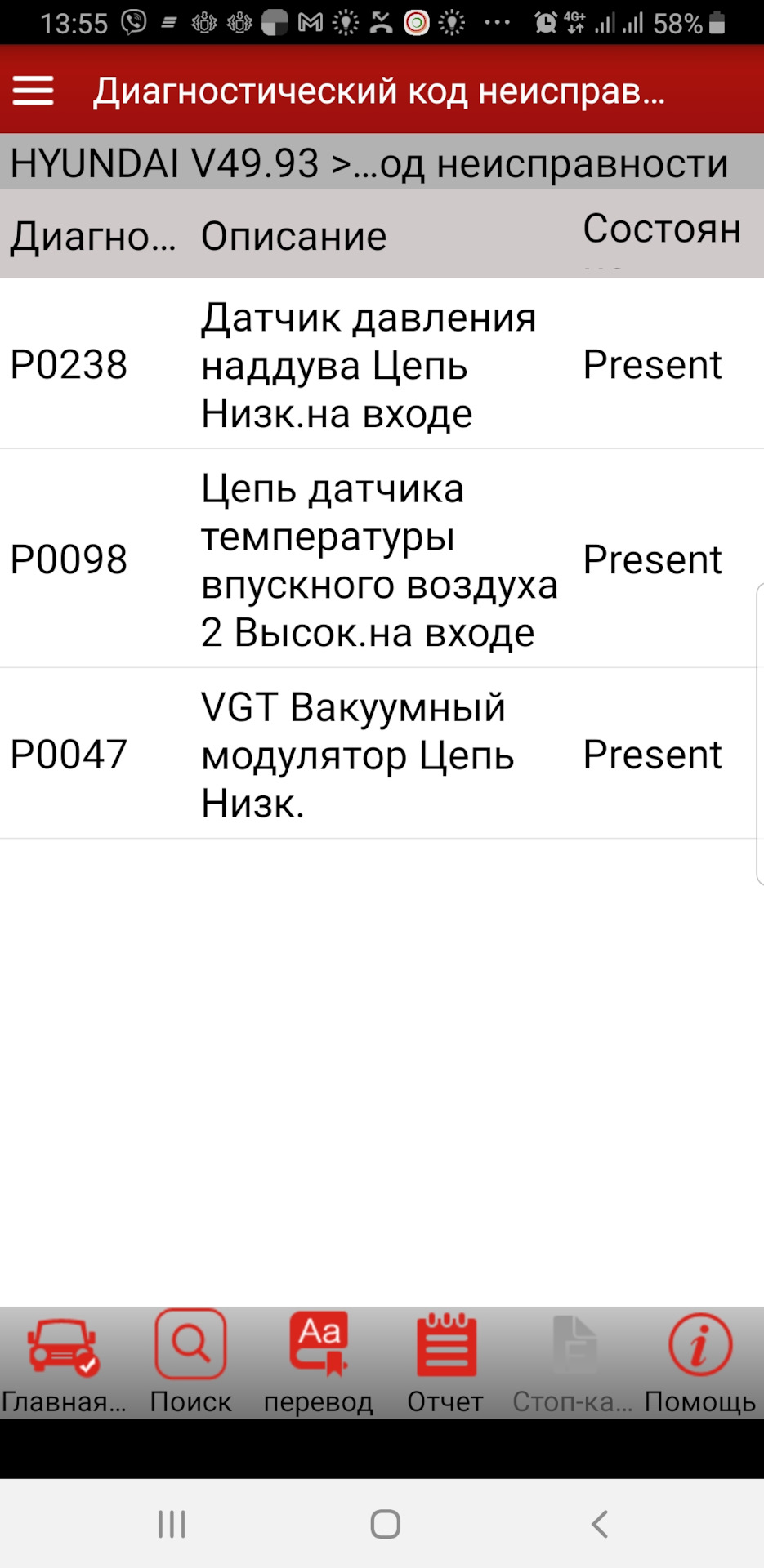Image resolution: width=764 pixels, height=1568 pixels.
Task: Open the hamburger menu
Action: [33, 91]
